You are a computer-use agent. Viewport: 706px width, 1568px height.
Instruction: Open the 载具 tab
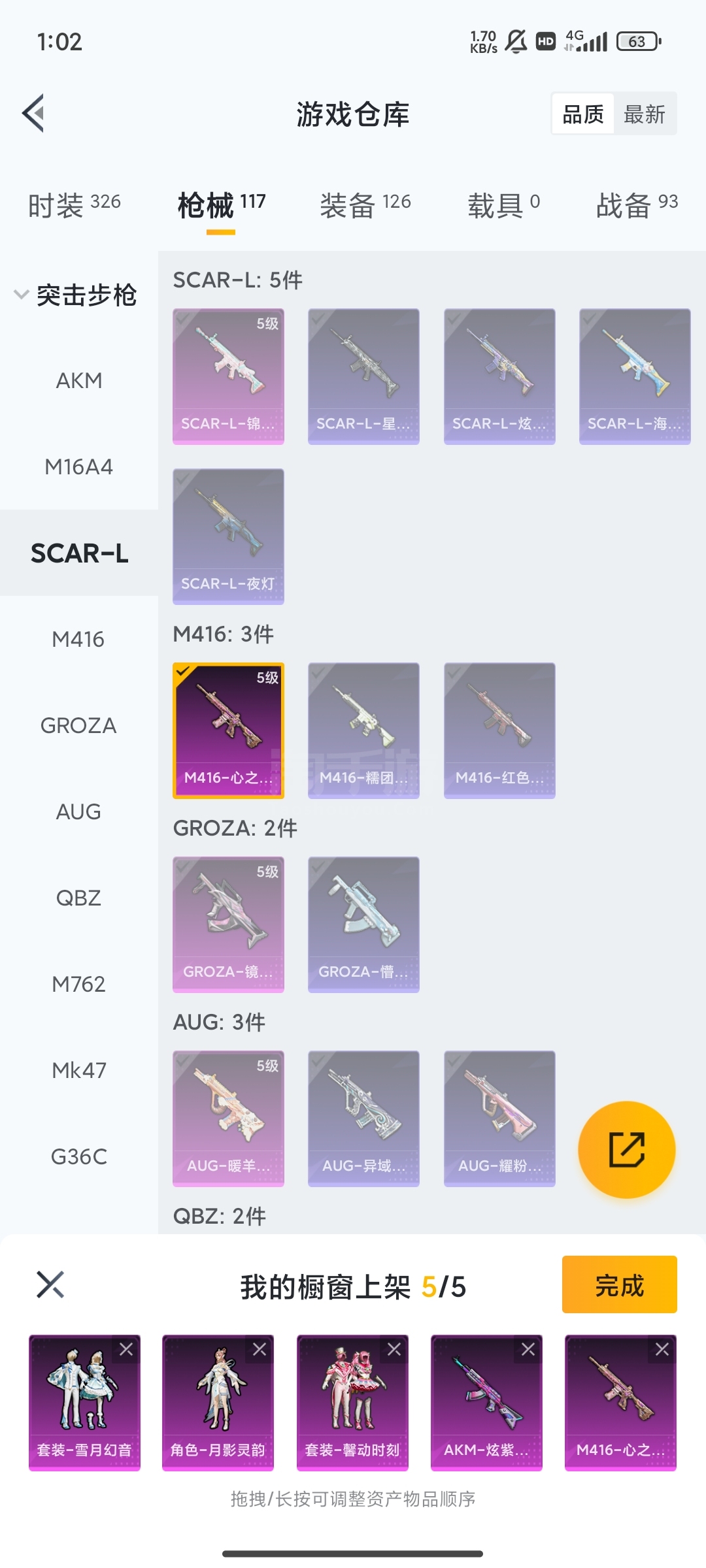[503, 204]
